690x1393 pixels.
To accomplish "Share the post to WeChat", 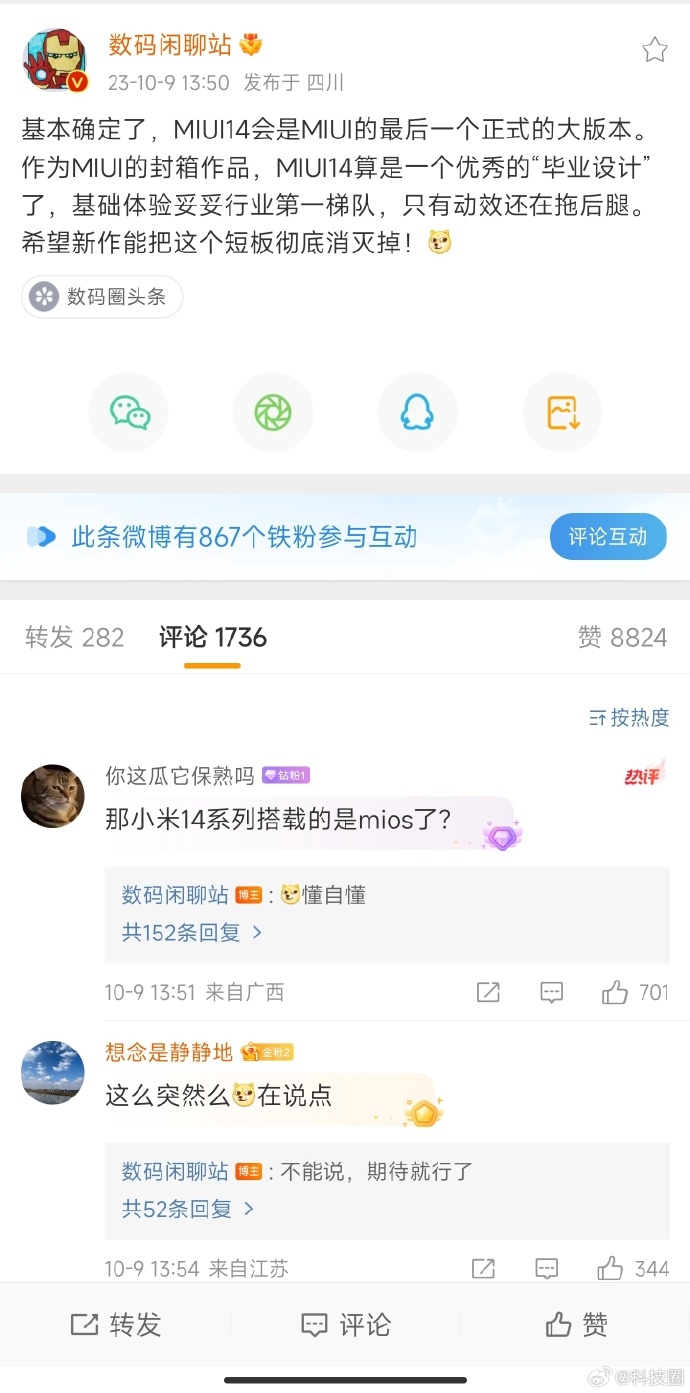I will point(129,413).
